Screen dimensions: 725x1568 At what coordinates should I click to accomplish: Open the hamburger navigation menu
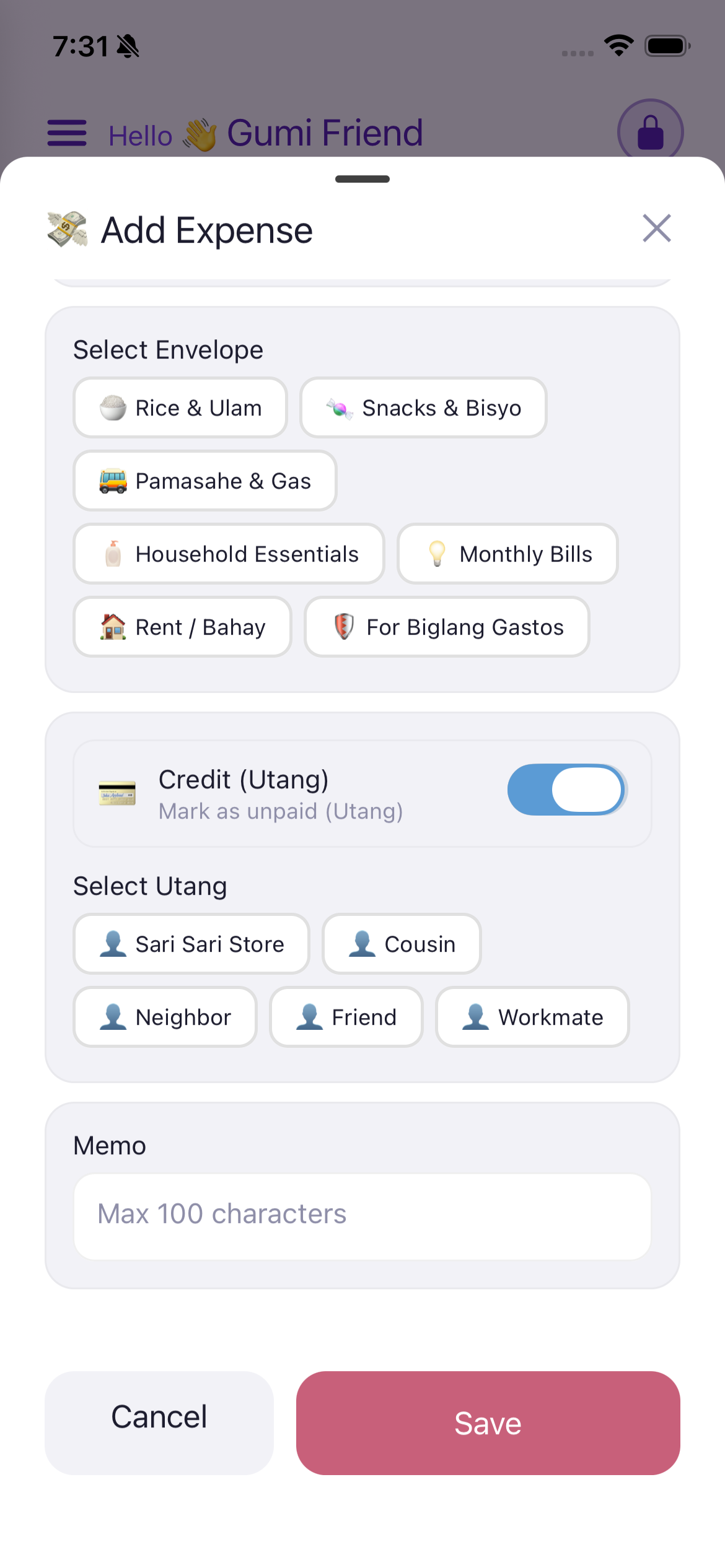(x=67, y=132)
